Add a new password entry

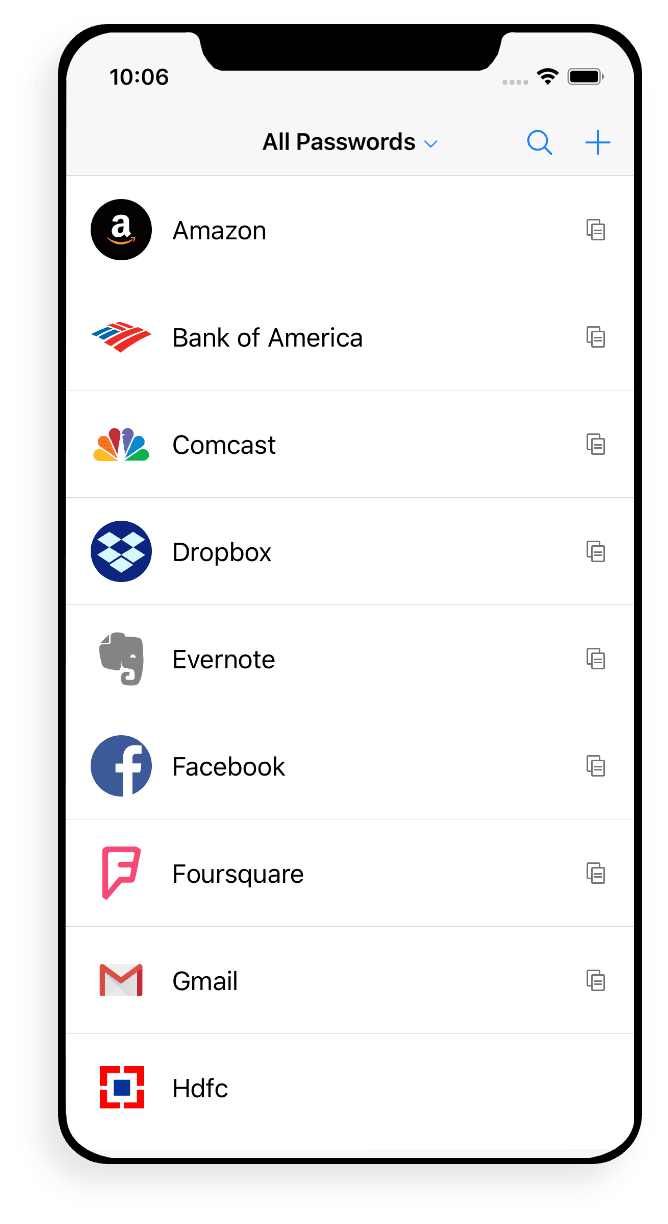[597, 143]
